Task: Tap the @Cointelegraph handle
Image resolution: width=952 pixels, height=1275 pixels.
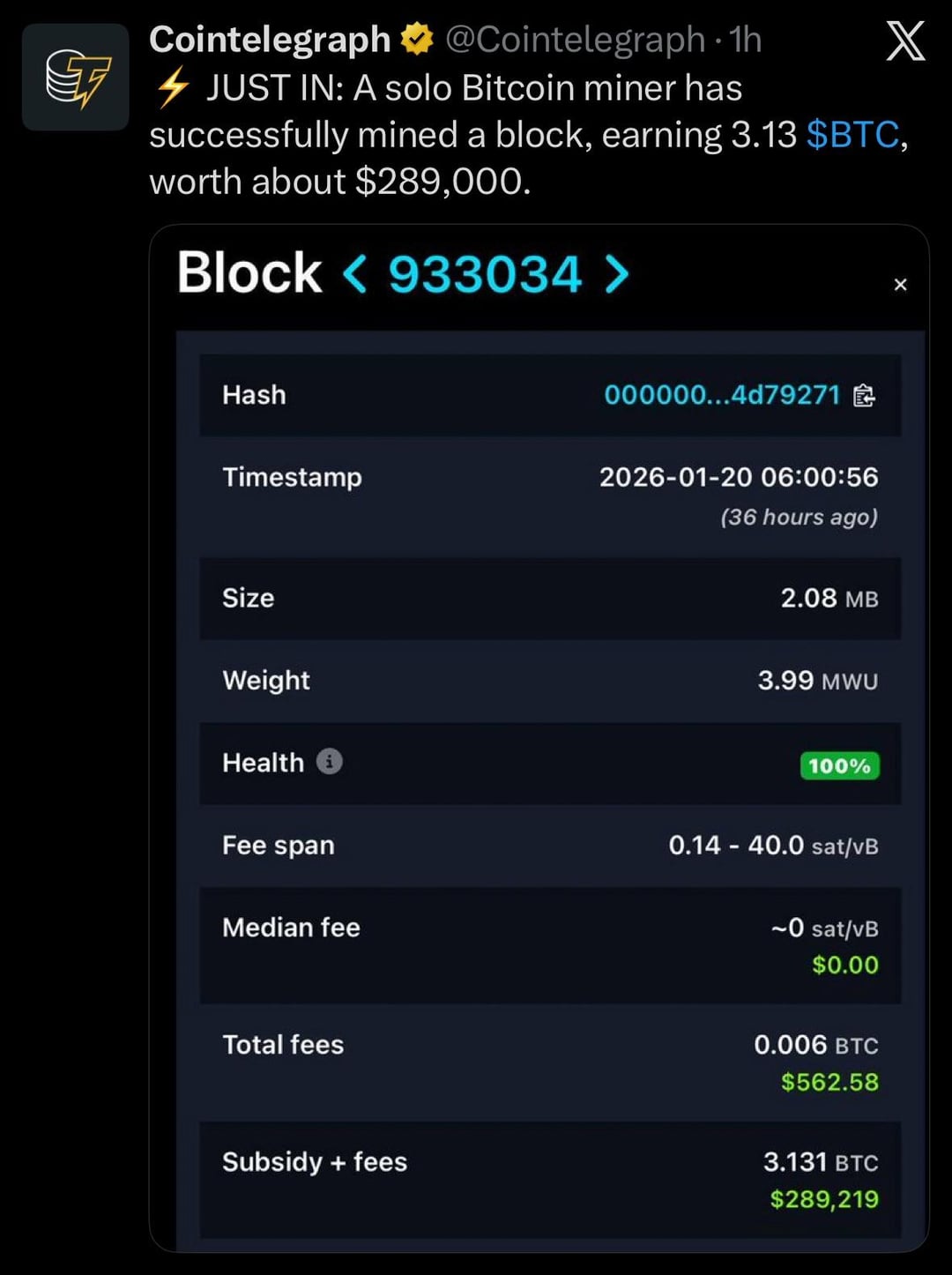Action: (575, 40)
